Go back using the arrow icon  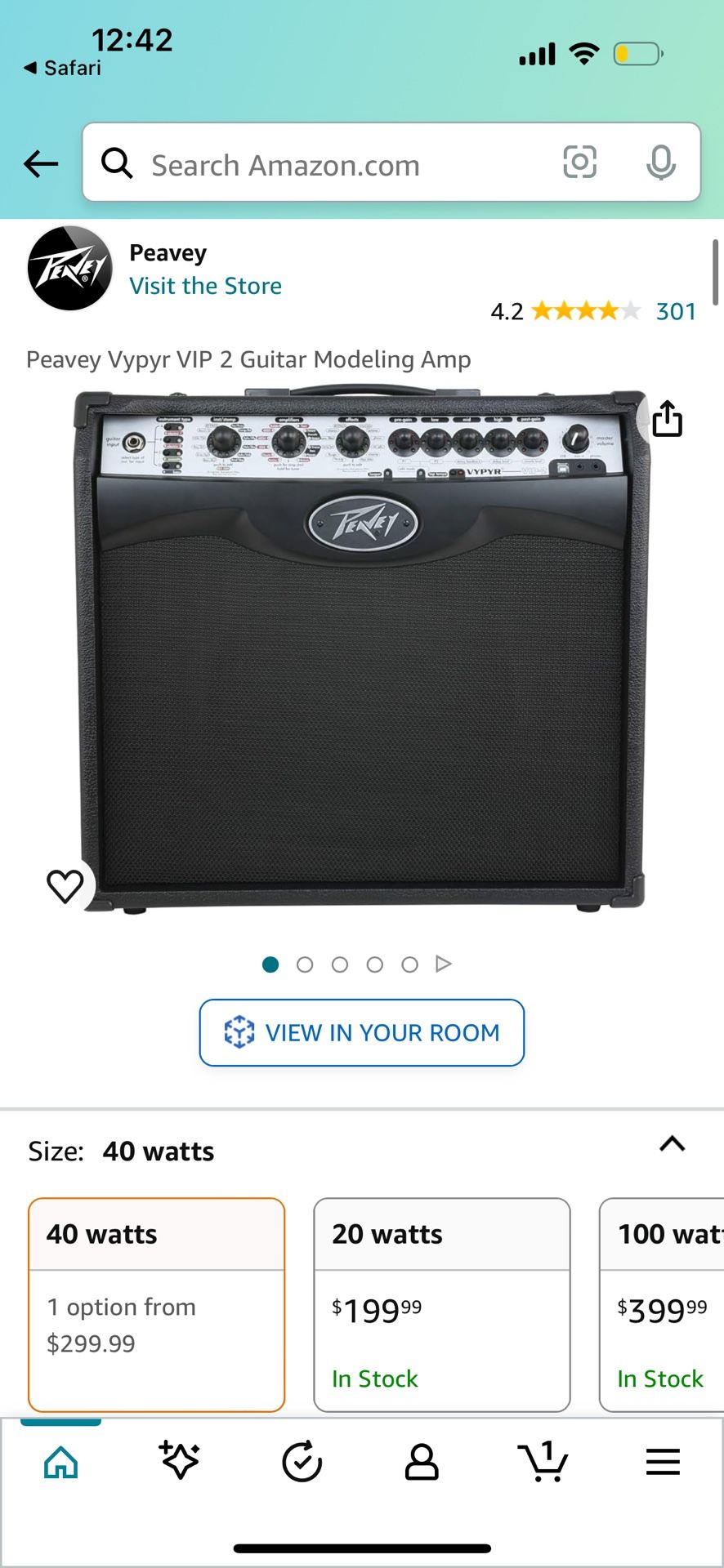pos(41,164)
